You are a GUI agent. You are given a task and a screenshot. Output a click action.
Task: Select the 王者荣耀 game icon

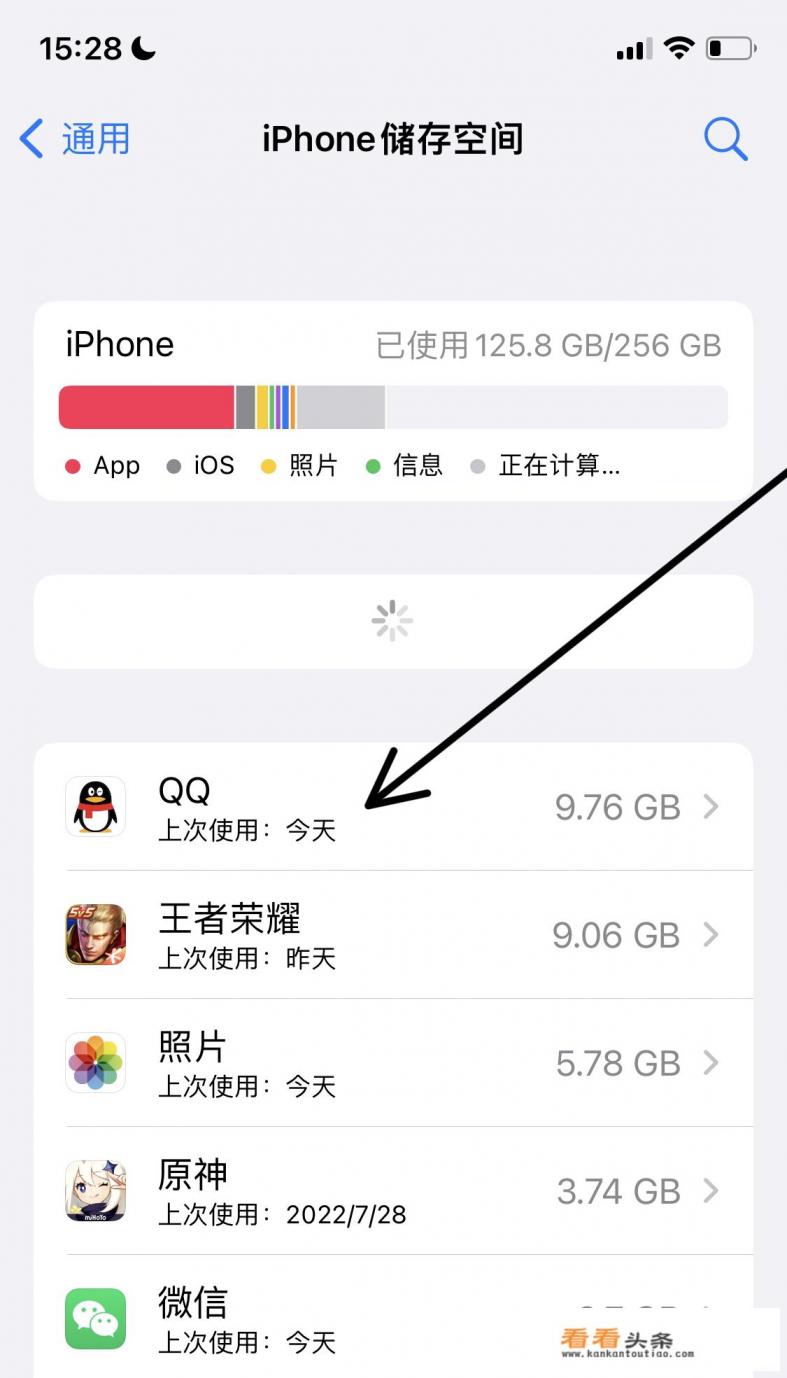point(95,935)
